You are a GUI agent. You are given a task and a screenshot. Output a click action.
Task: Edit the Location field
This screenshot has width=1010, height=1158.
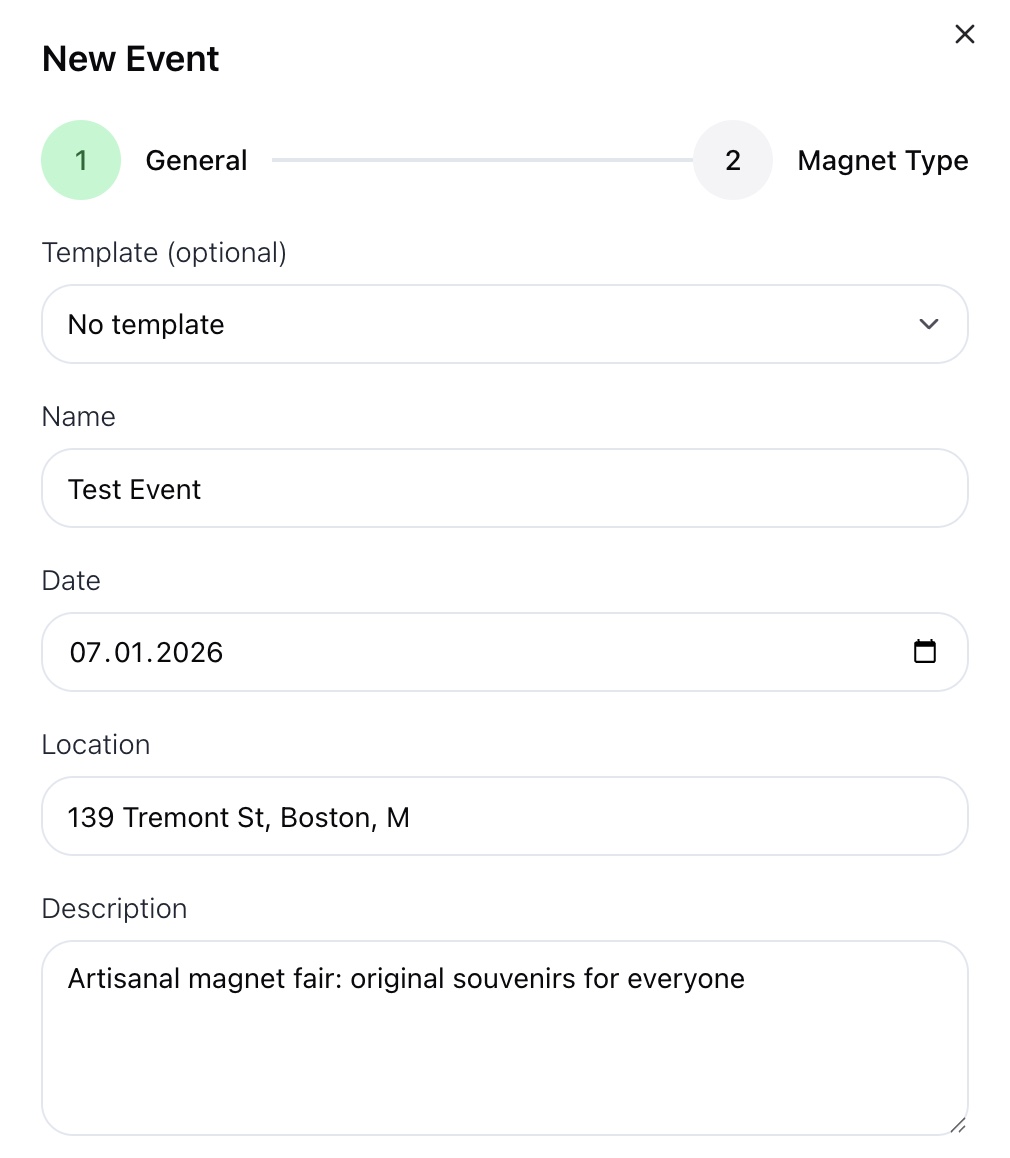tap(504, 816)
